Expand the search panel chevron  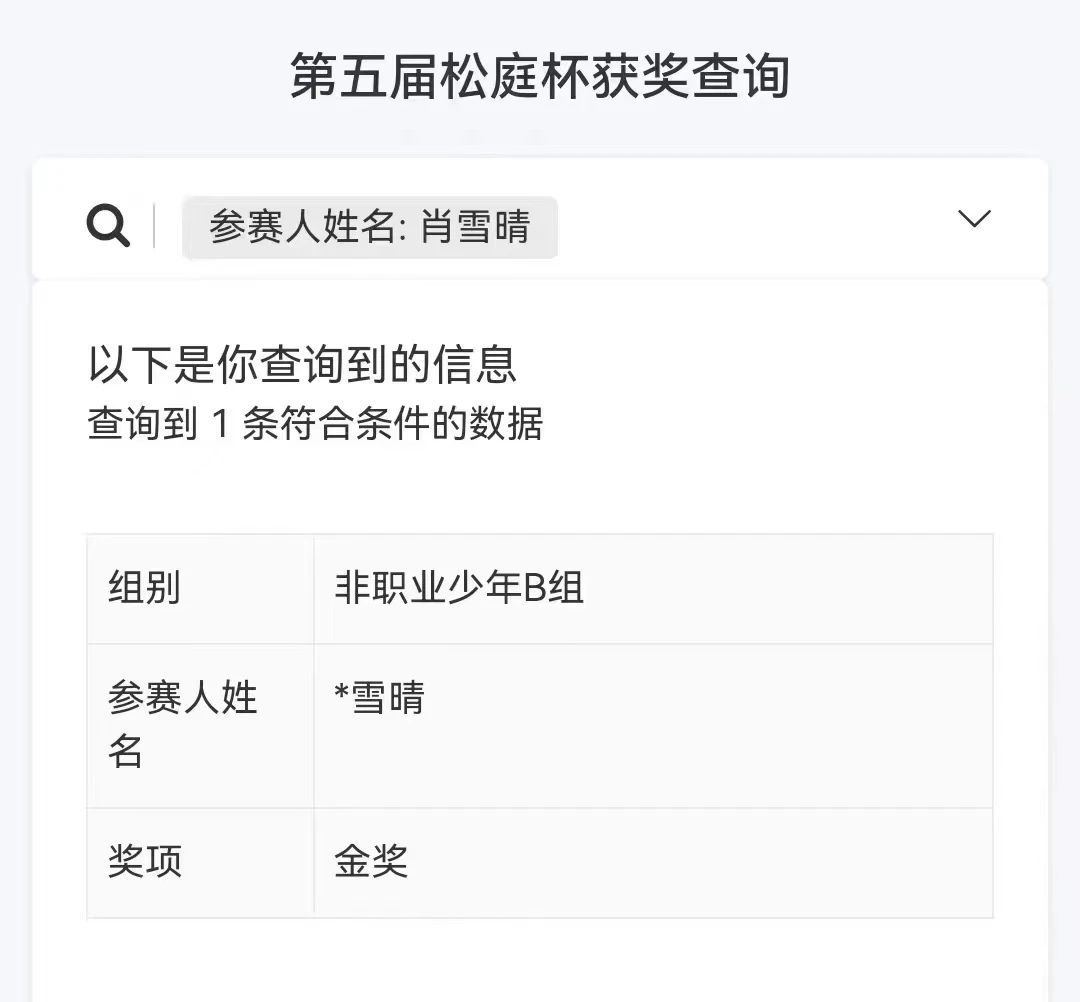pyautogui.click(x=974, y=219)
